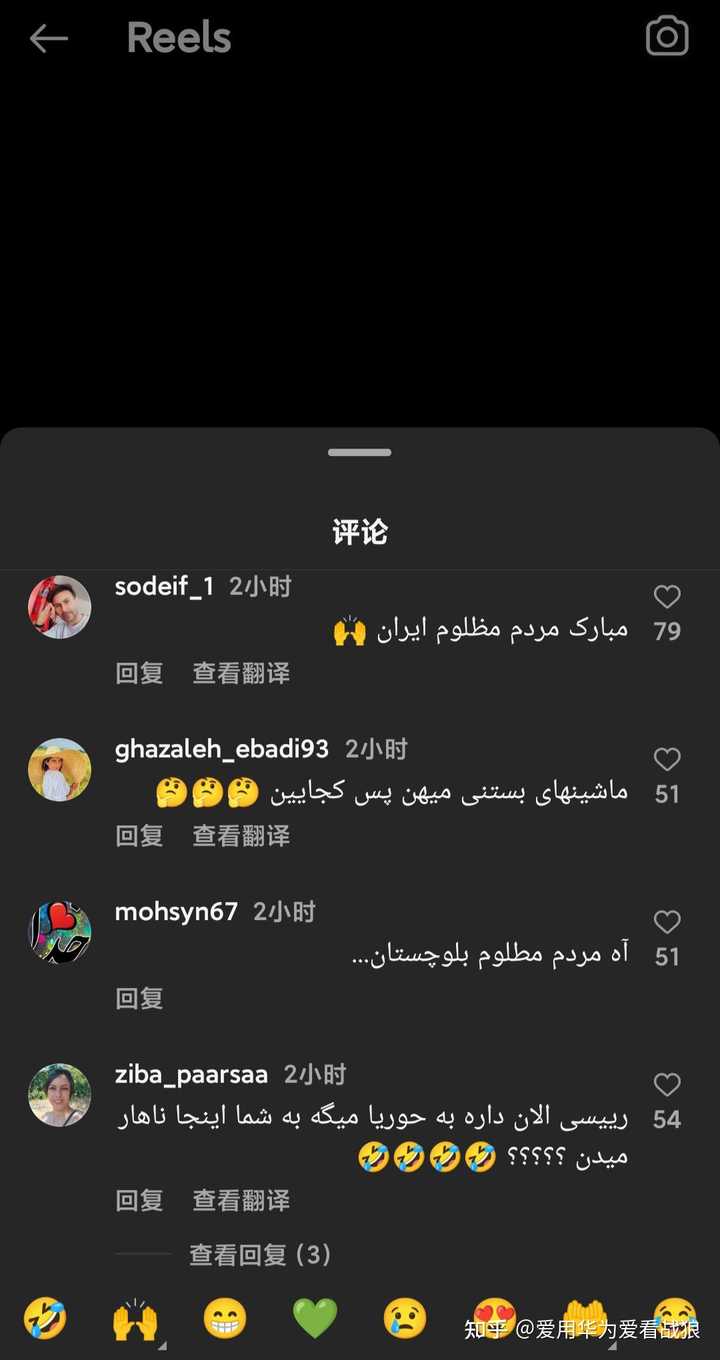Insert the green heart emoji
720x1360 pixels.
315,1319
